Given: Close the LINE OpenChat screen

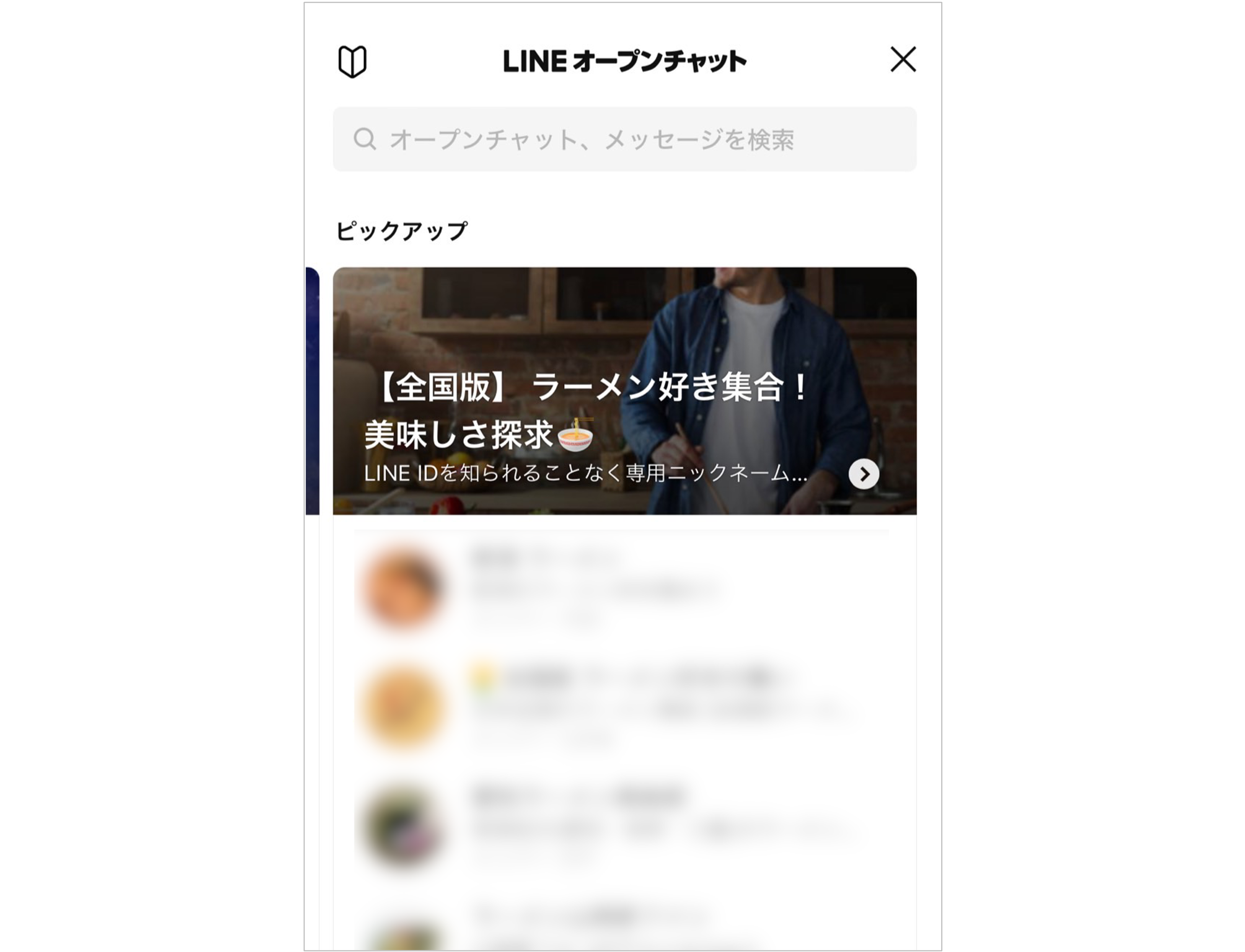Looking at the screenshot, I should click(x=903, y=60).
